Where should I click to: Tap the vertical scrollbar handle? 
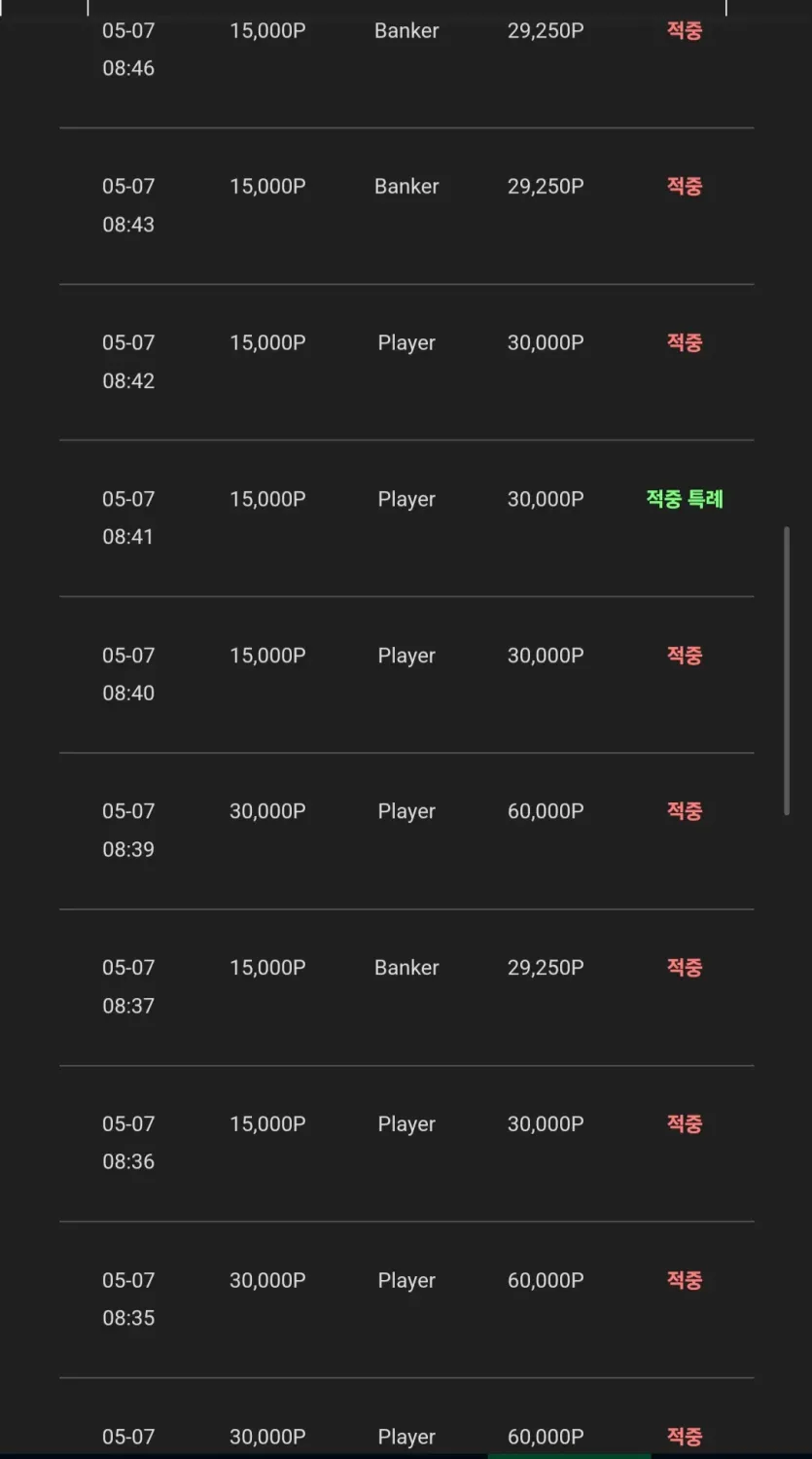pos(787,671)
